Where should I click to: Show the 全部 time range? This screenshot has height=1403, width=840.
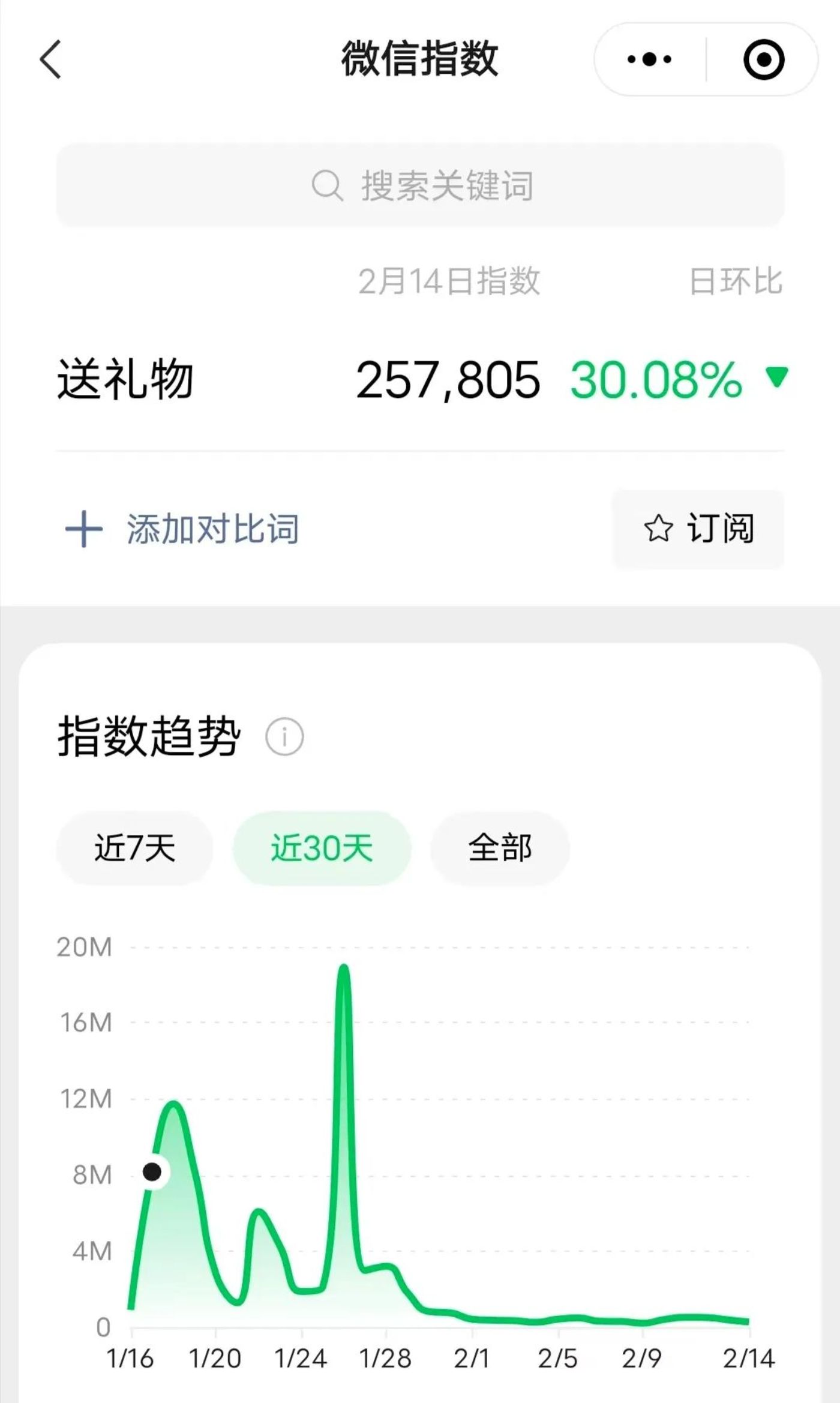[x=499, y=848]
